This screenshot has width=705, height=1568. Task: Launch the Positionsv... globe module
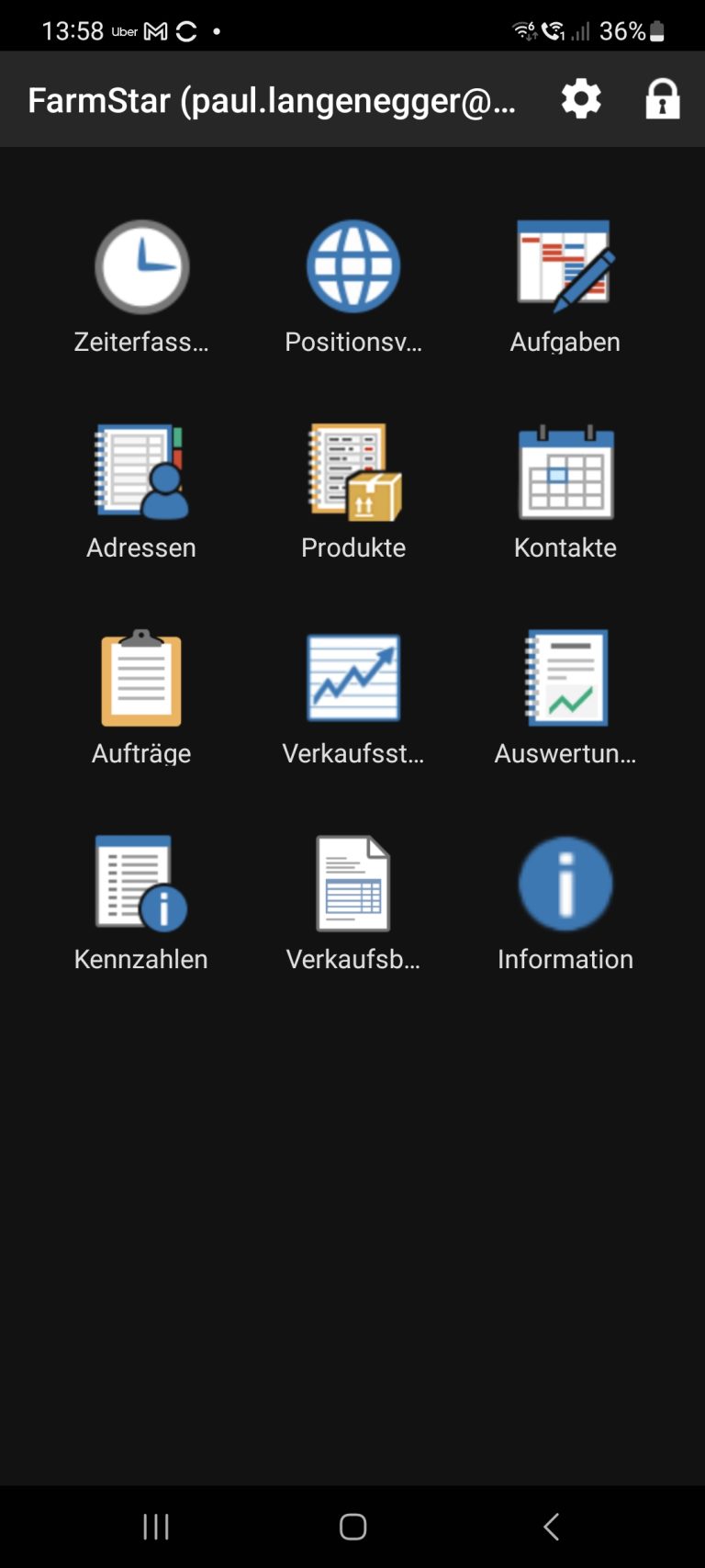(x=353, y=287)
